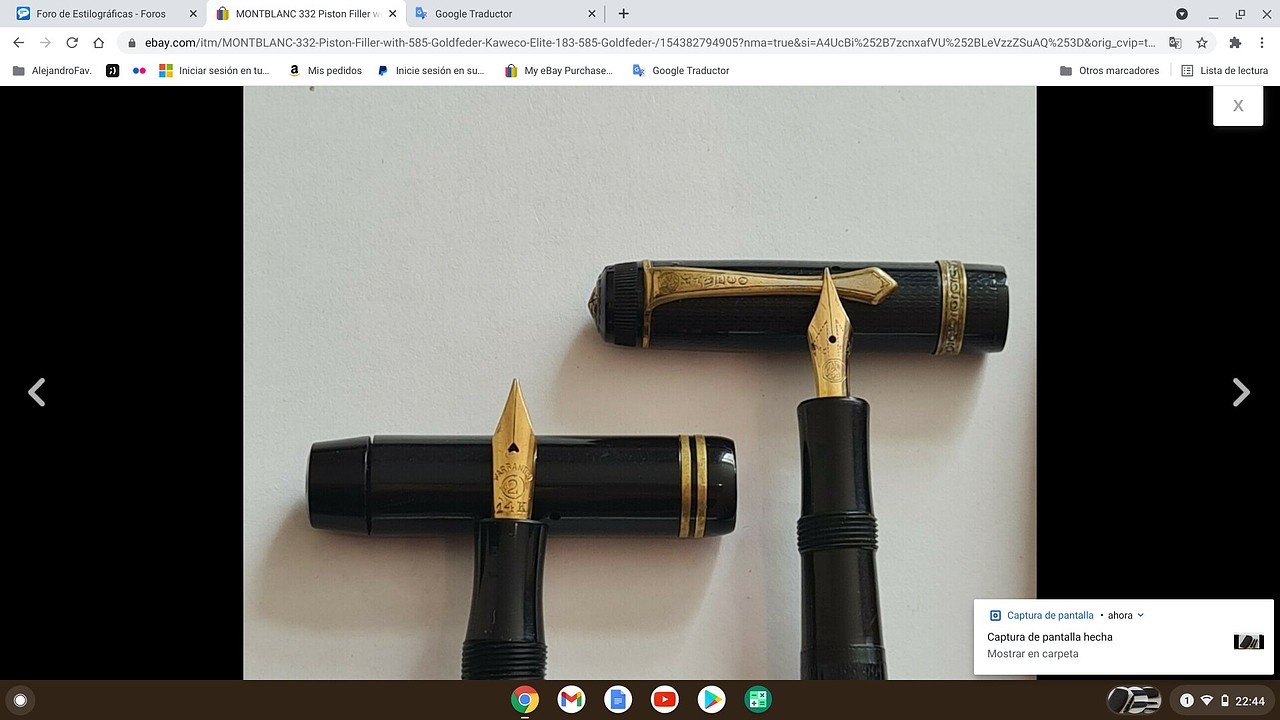
Task: Switch to Foro de Estilográficas tab
Action: 100,14
